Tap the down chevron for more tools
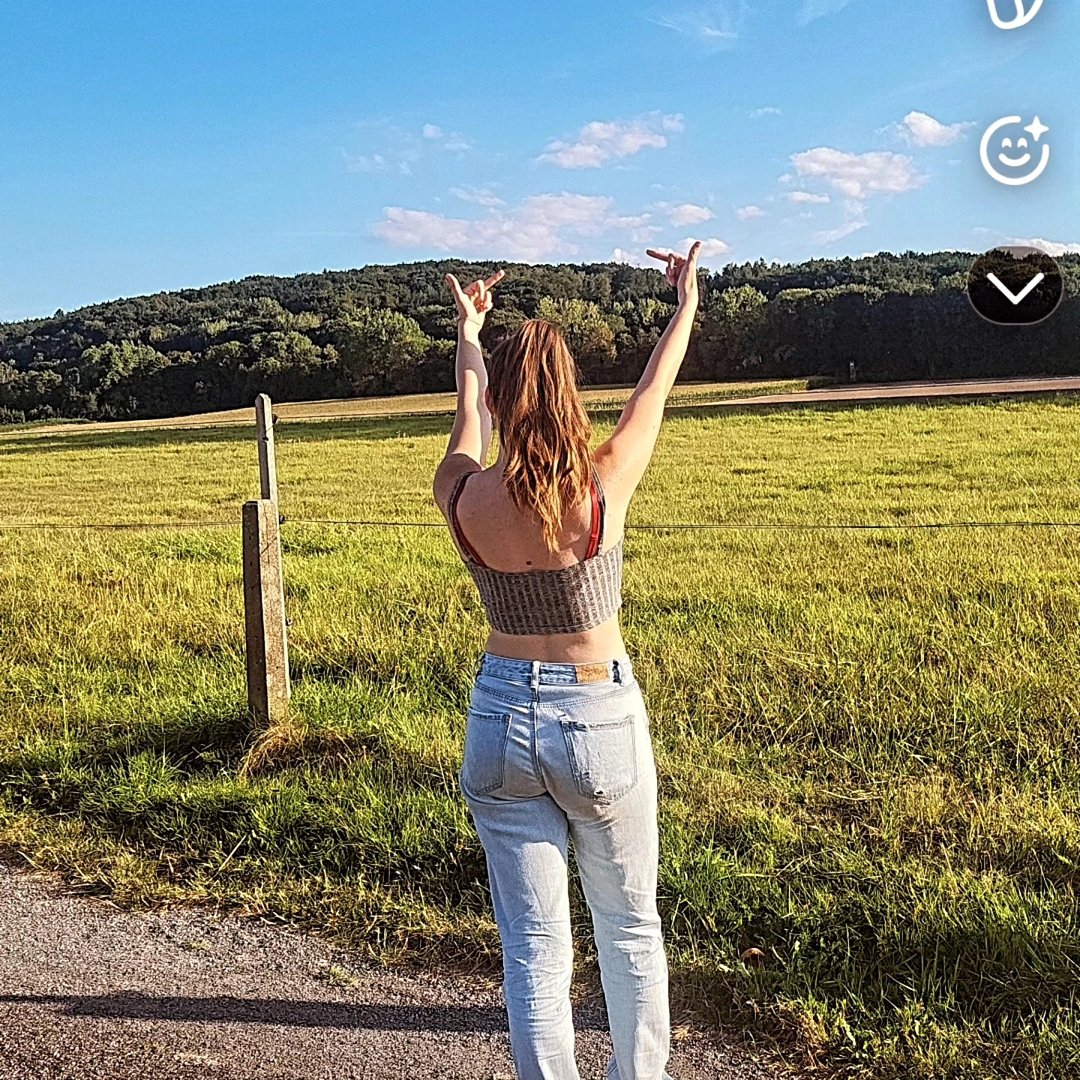This screenshot has width=1080, height=1080. 1014,286
